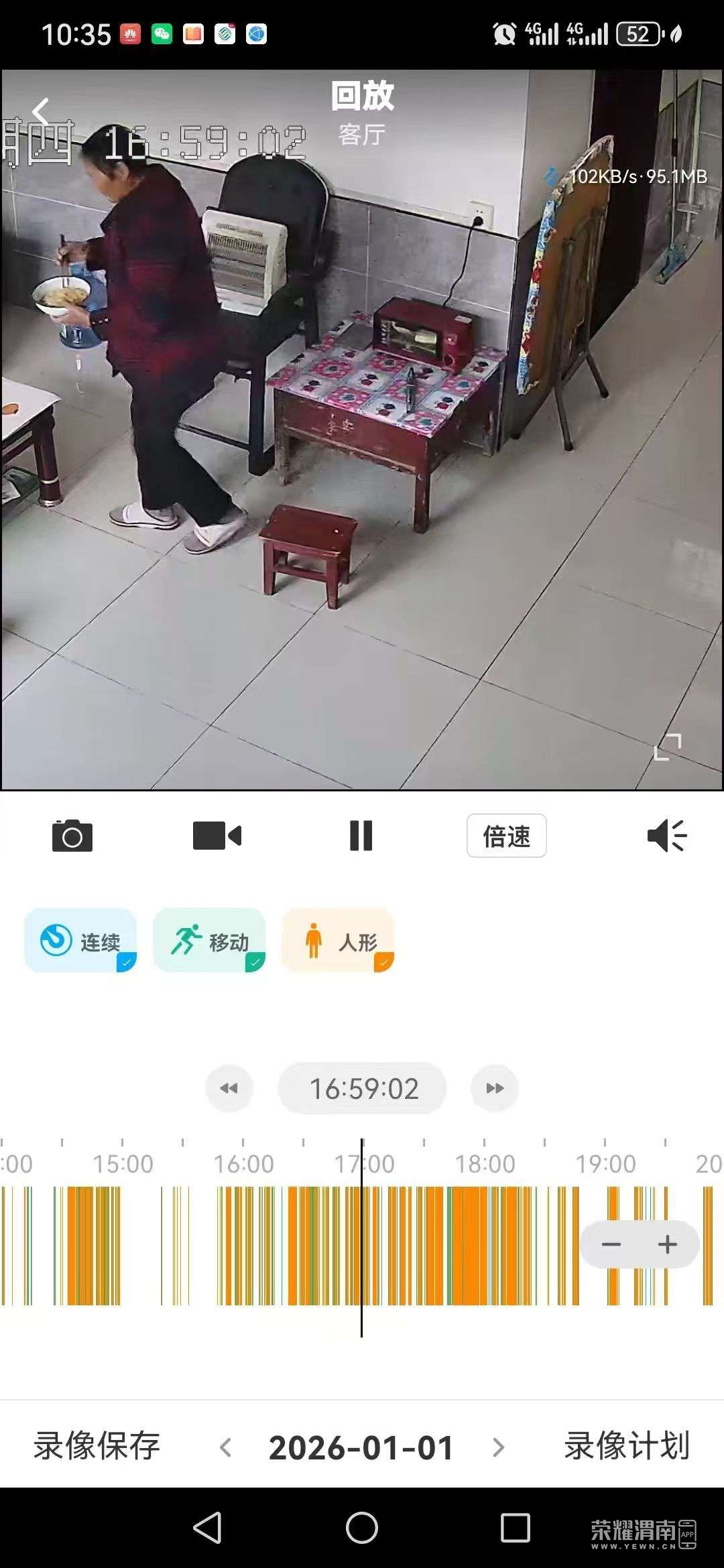This screenshot has width=724, height=1568.
Task: Pause the playback
Action: point(361,836)
